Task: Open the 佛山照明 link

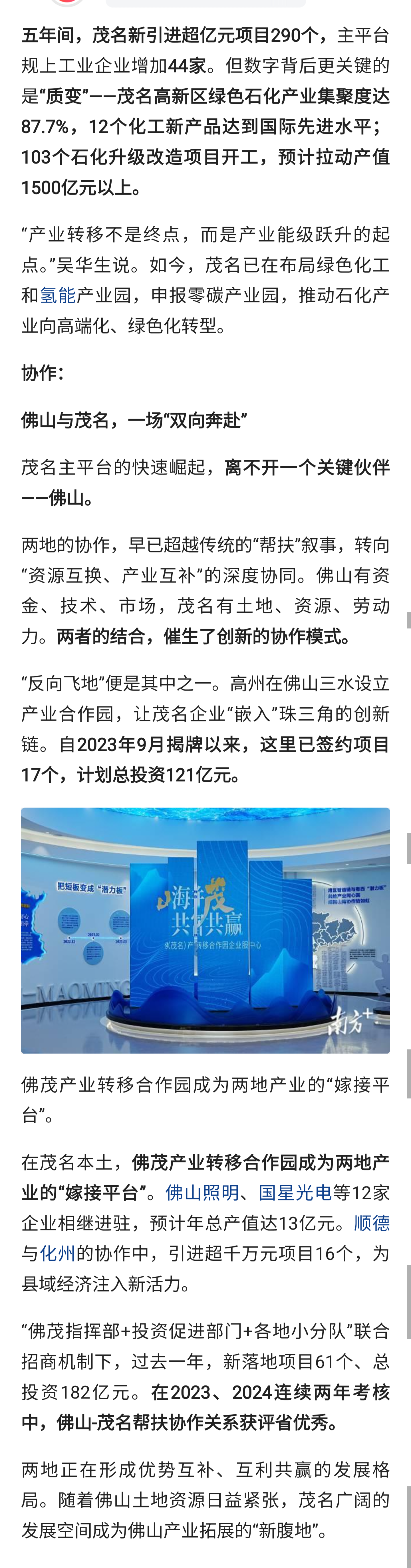Action: (202, 1192)
